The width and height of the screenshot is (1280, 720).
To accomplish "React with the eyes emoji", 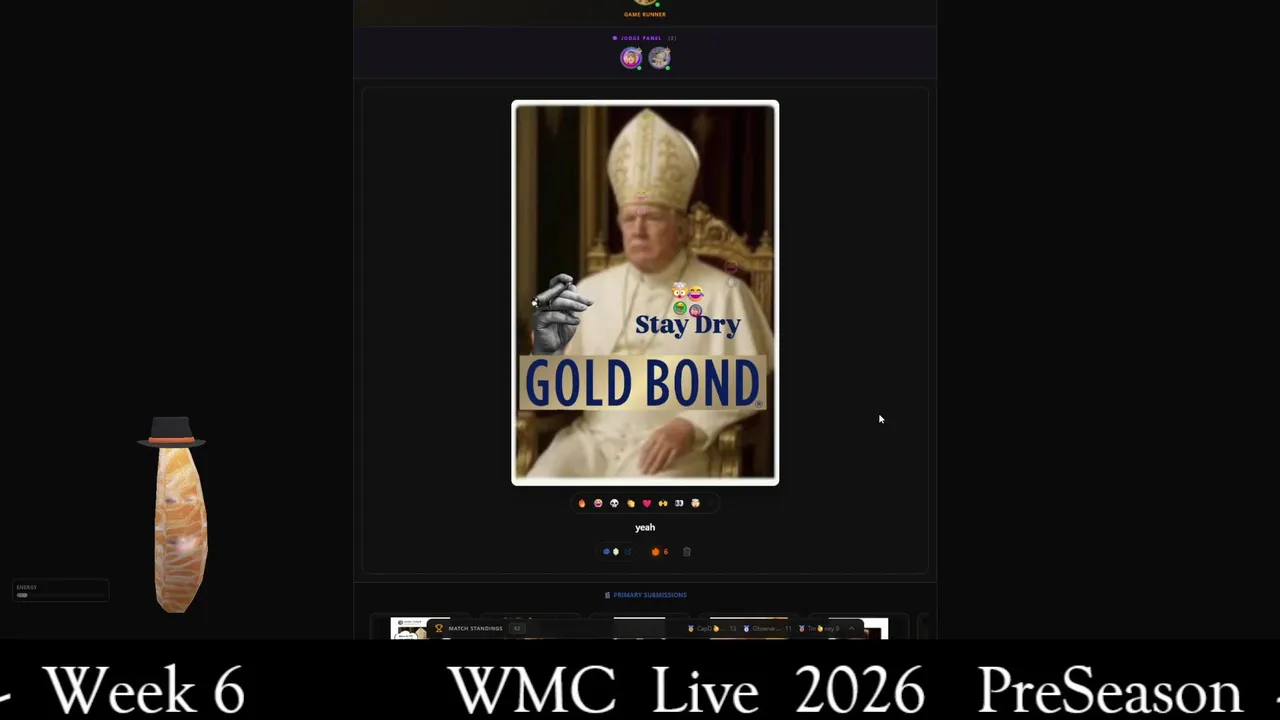I will tap(679, 503).
